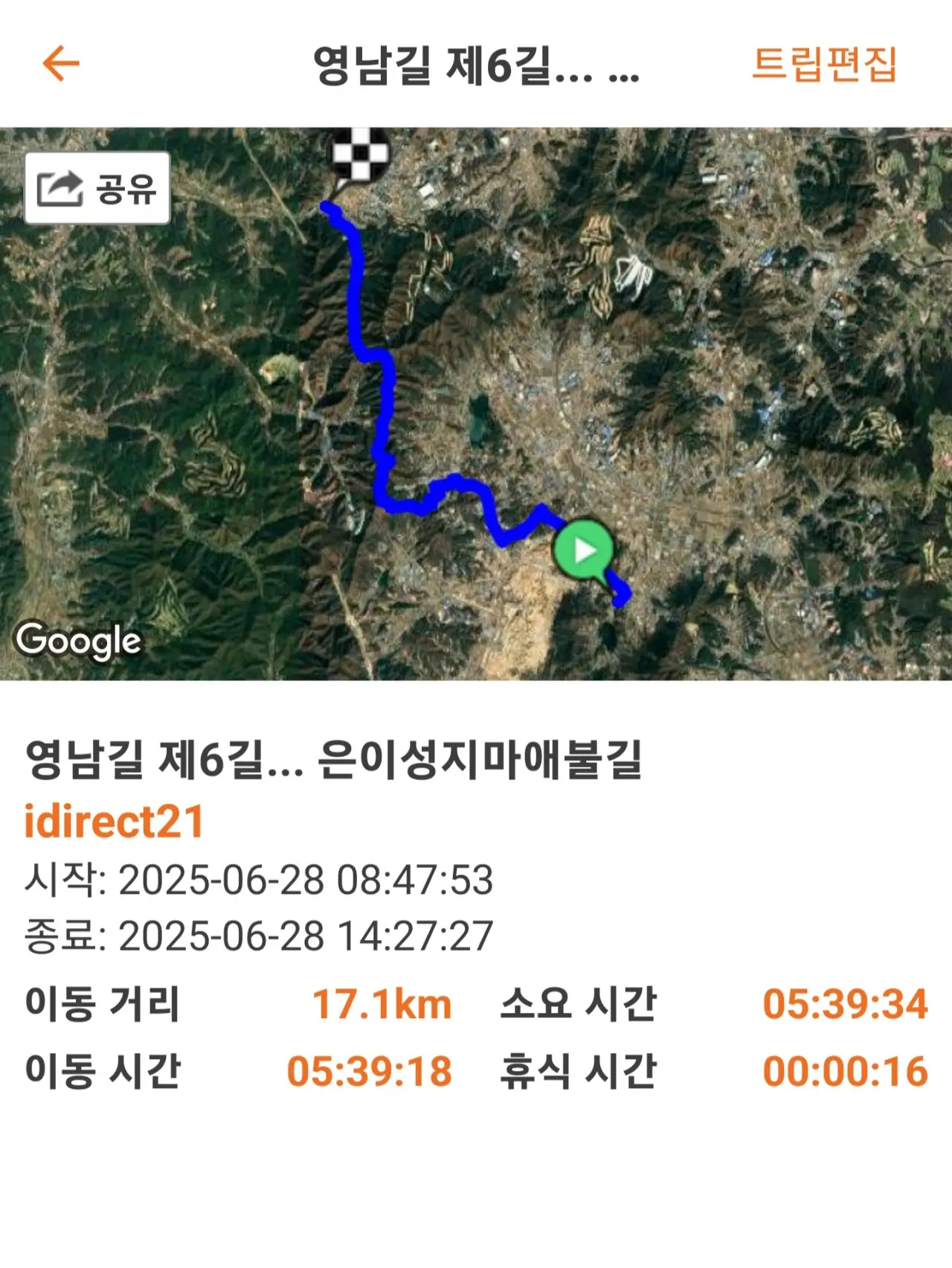This screenshot has width=952, height=1268.
Task: Go back using the orange arrow
Action: [x=61, y=63]
